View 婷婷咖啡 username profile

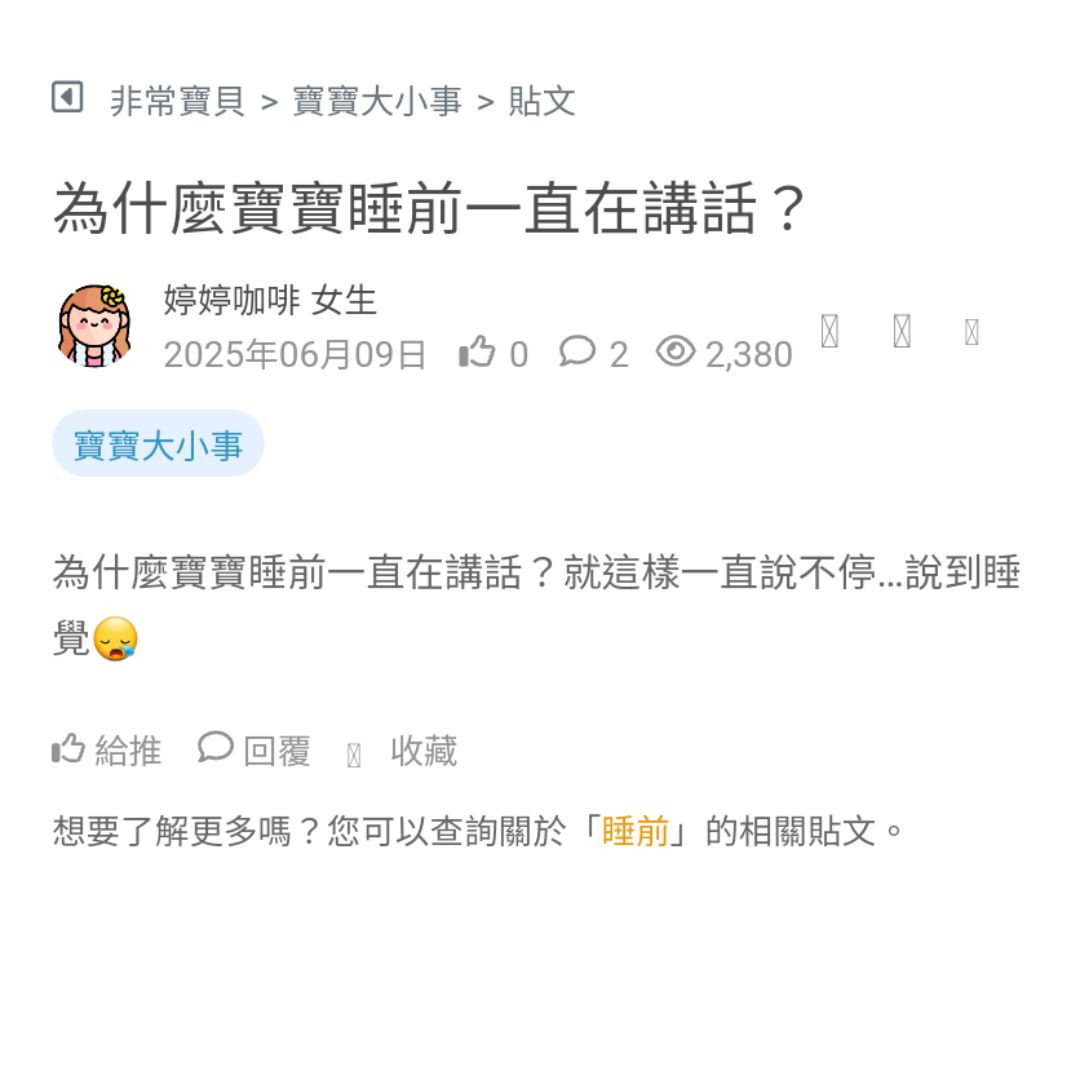231,299
